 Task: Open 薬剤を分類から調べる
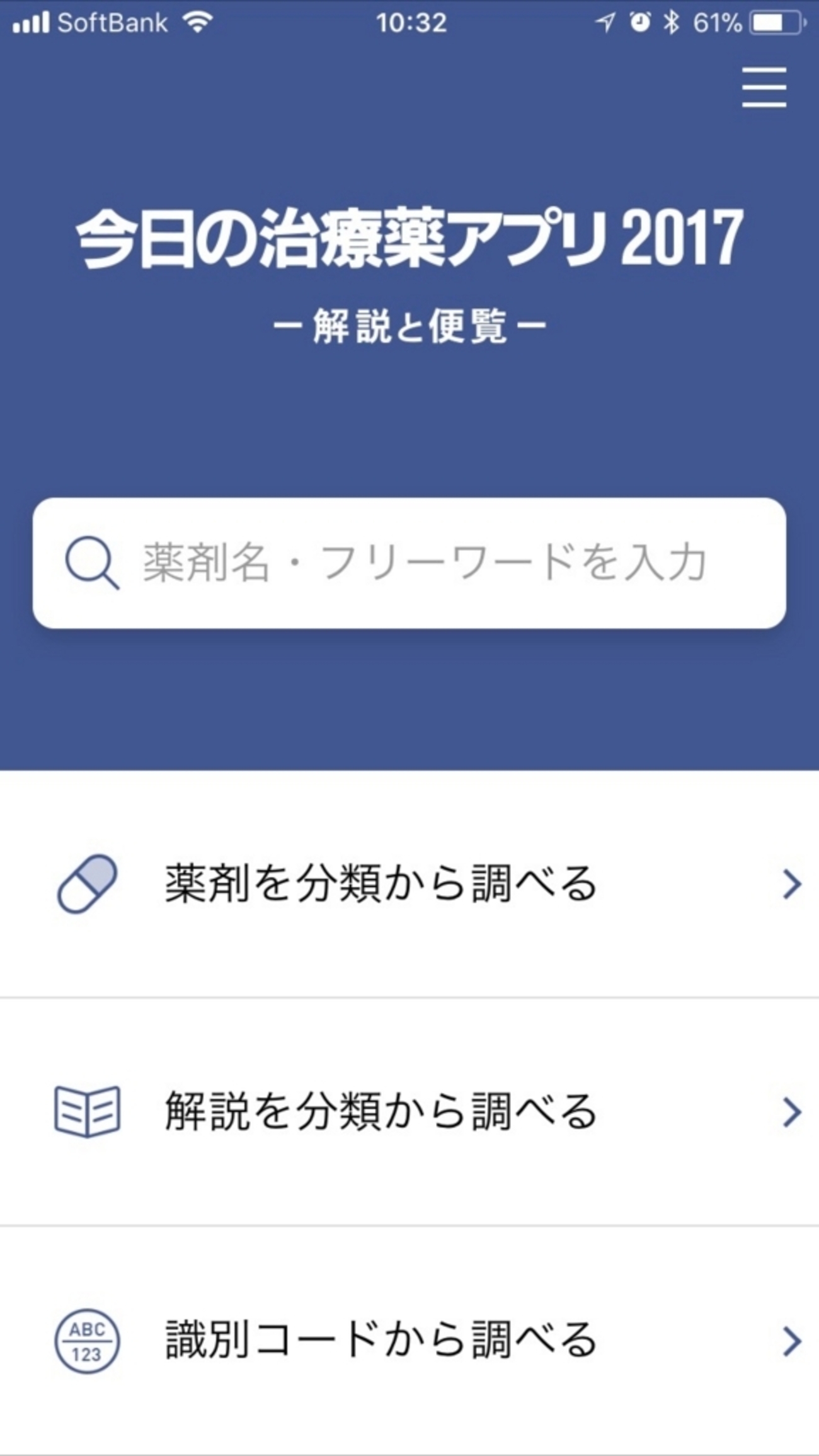[409, 883]
